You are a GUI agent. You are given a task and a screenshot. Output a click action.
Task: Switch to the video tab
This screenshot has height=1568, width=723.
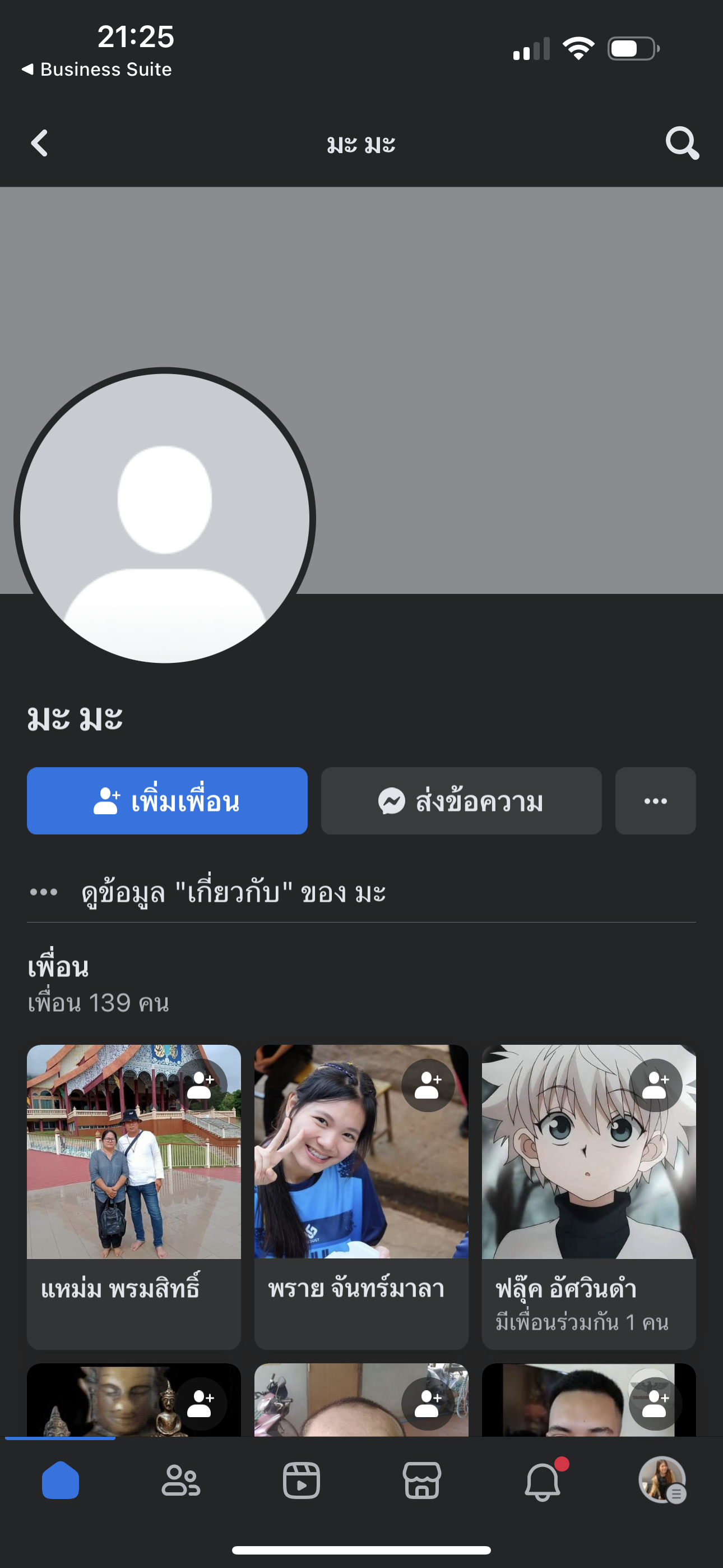pos(302,1481)
